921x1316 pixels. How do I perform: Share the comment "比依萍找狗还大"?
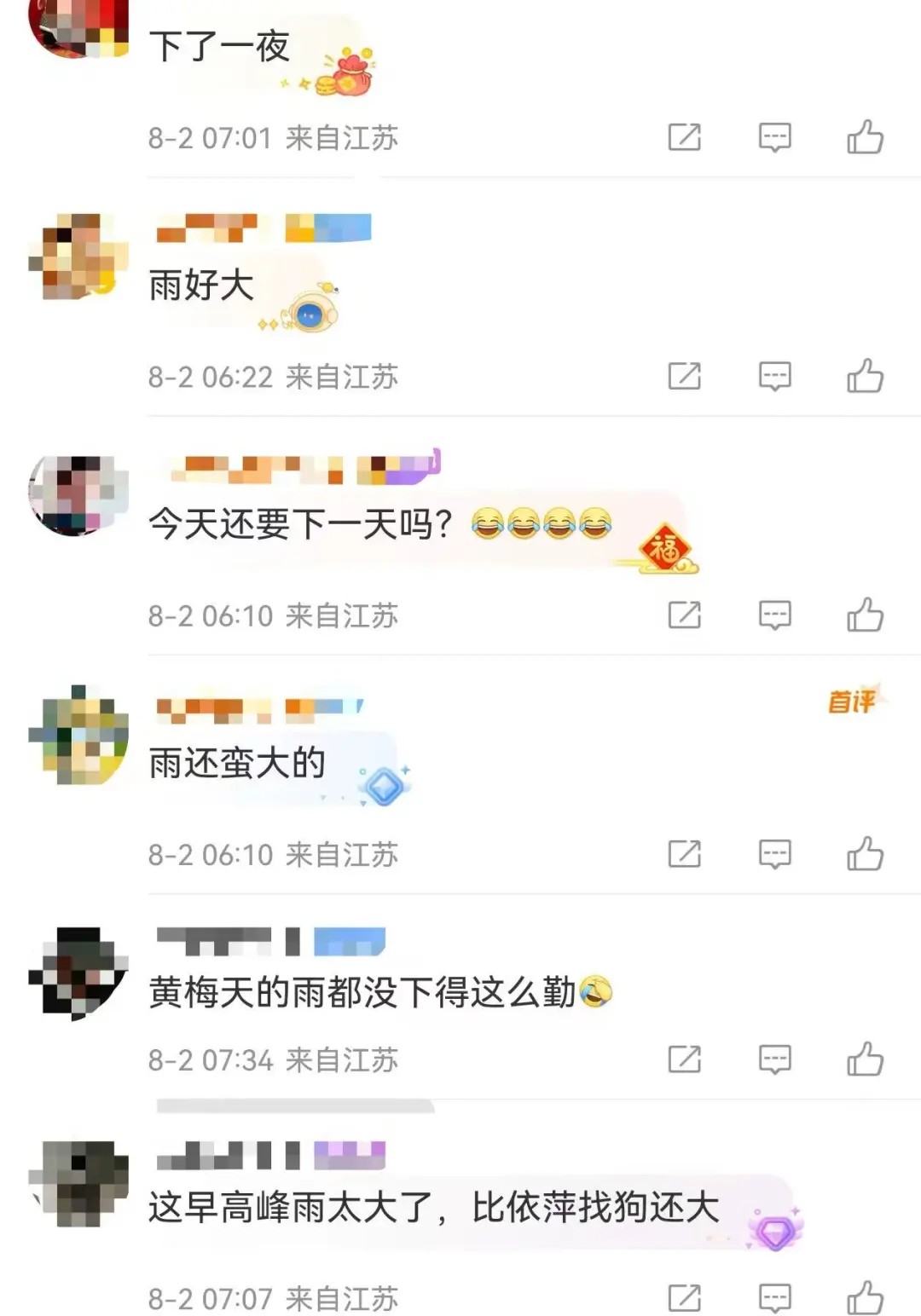pyautogui.click(x=684, y=1298)
